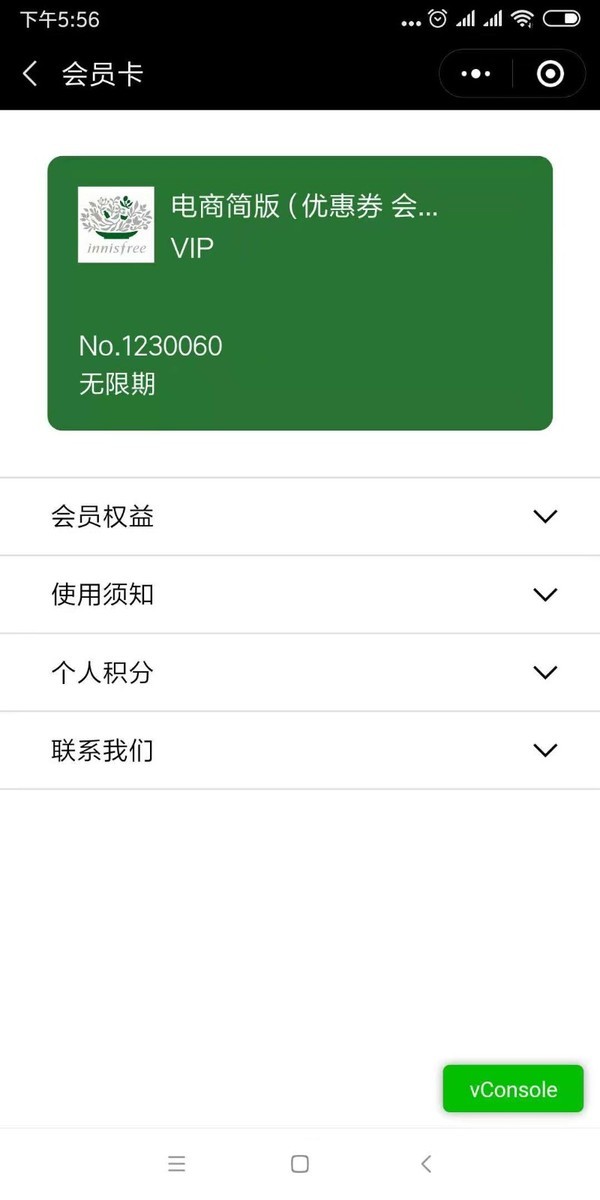Close the mini program with the circle icon
600x1200 pixels.
coord(550,74)
